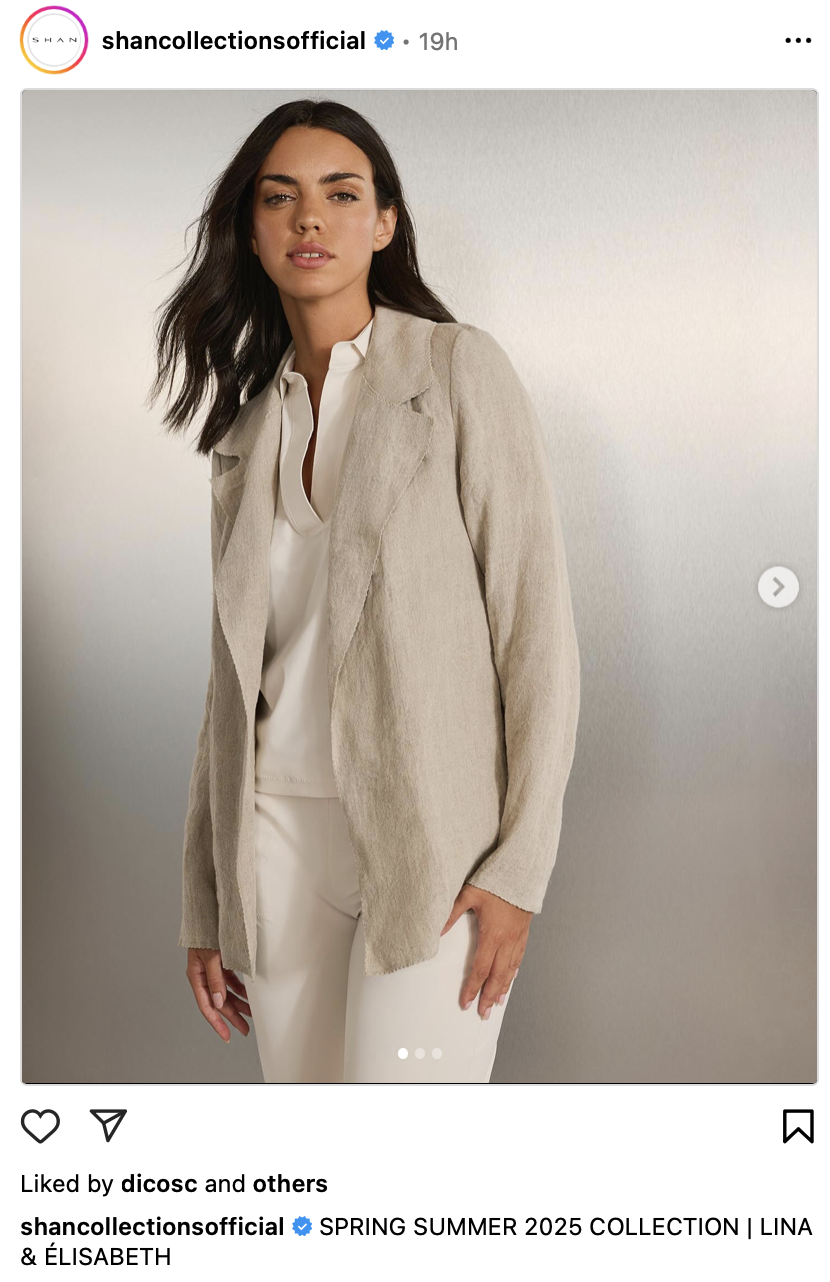Save this post with the bookmark icon
Image resolution: width=830 pixels, height=1282 pixels.
(x=797, y=1126)
